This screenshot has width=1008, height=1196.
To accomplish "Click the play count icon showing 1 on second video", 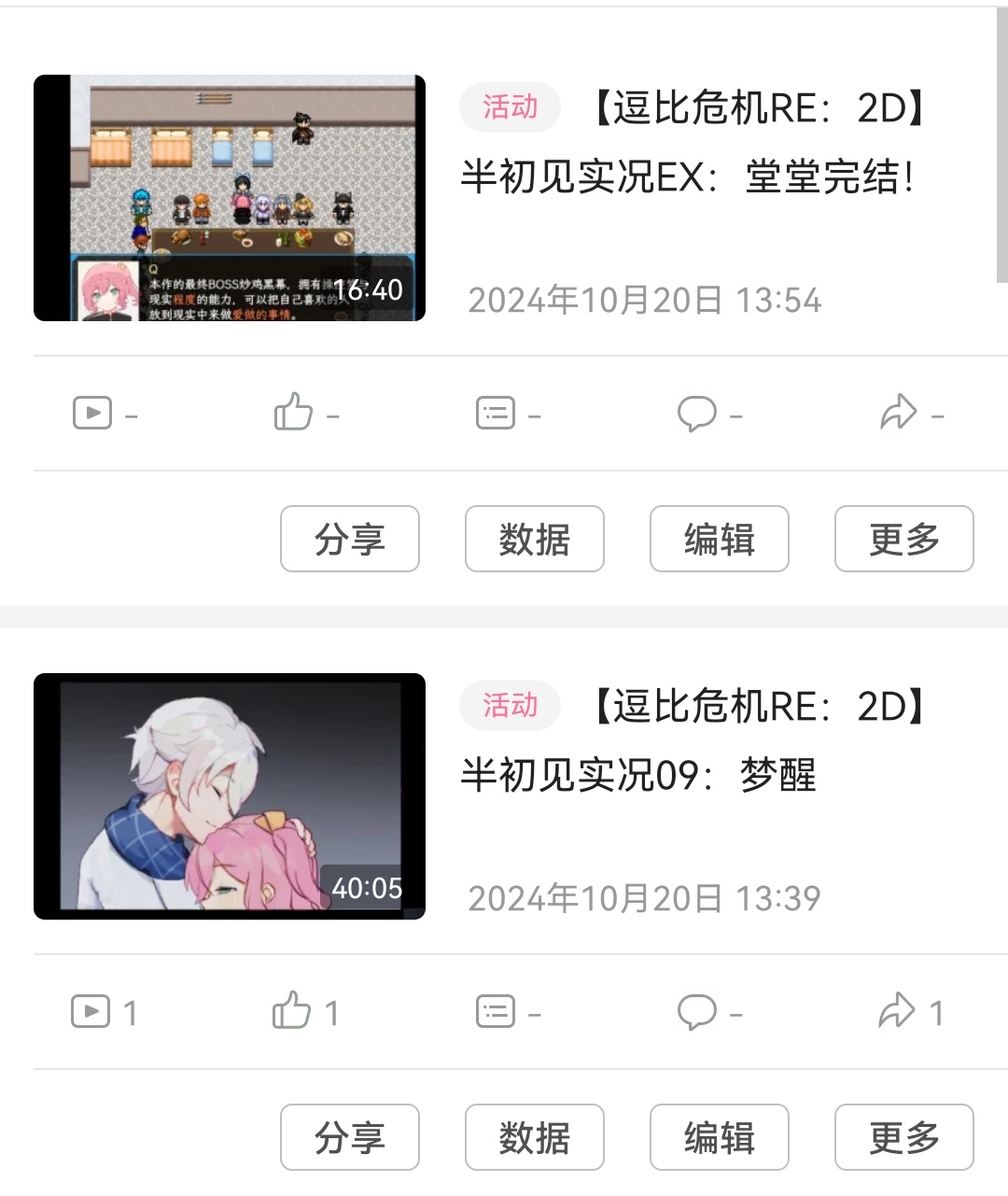I will [91, 1011].
